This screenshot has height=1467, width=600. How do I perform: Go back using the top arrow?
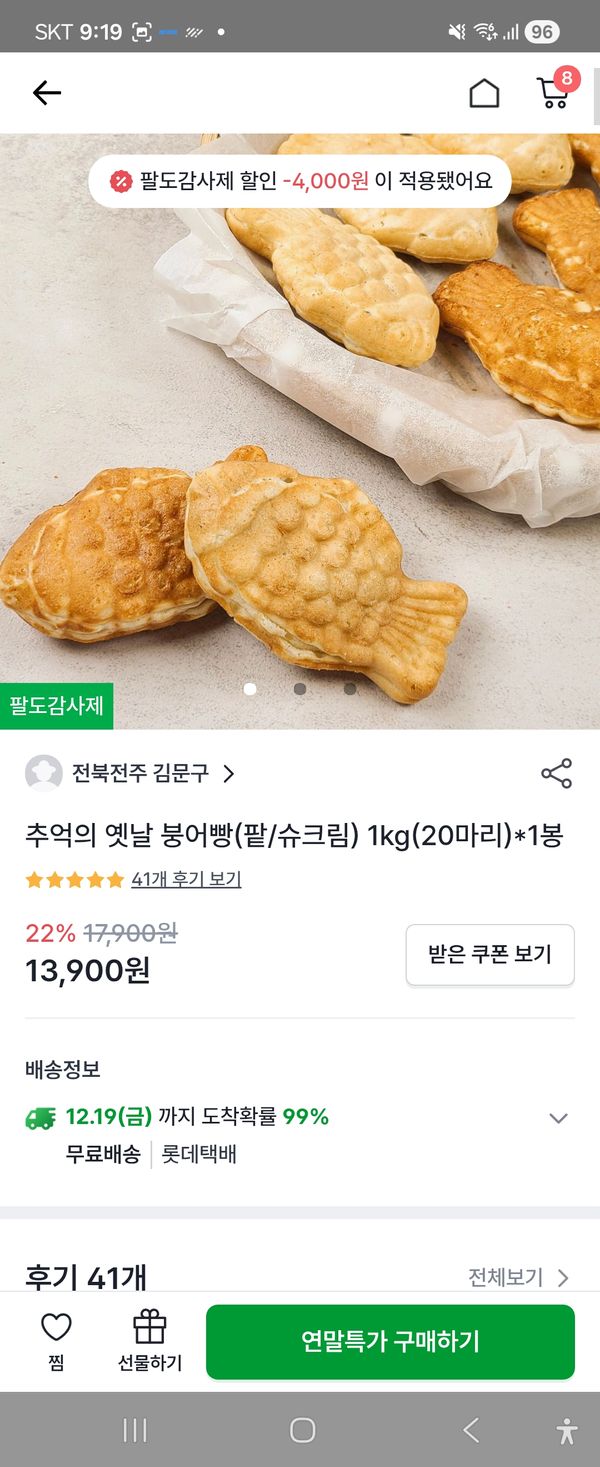coord(46,93)
